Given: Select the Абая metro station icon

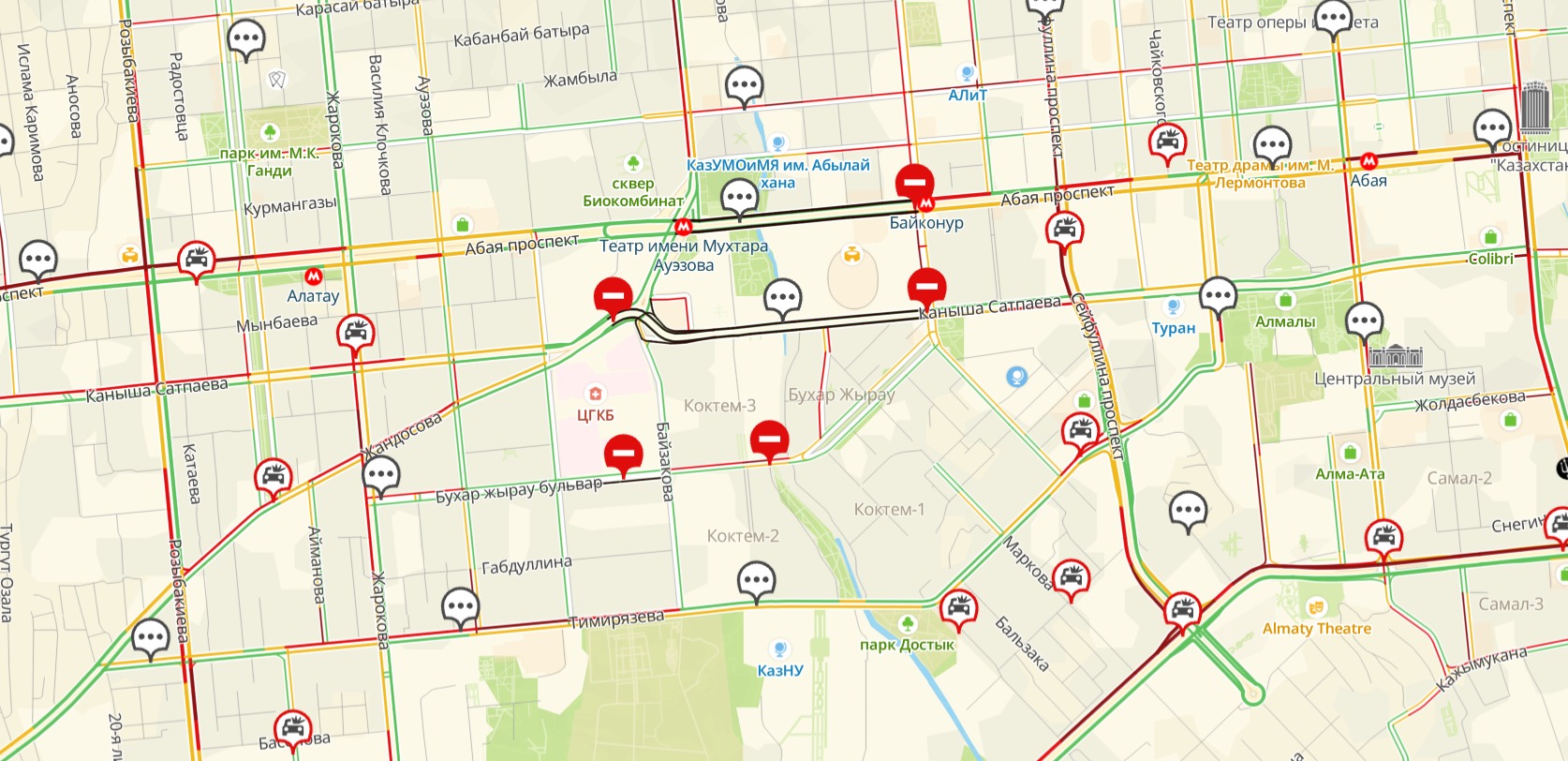Looking at the screenshot, I should click(1368, 161).
